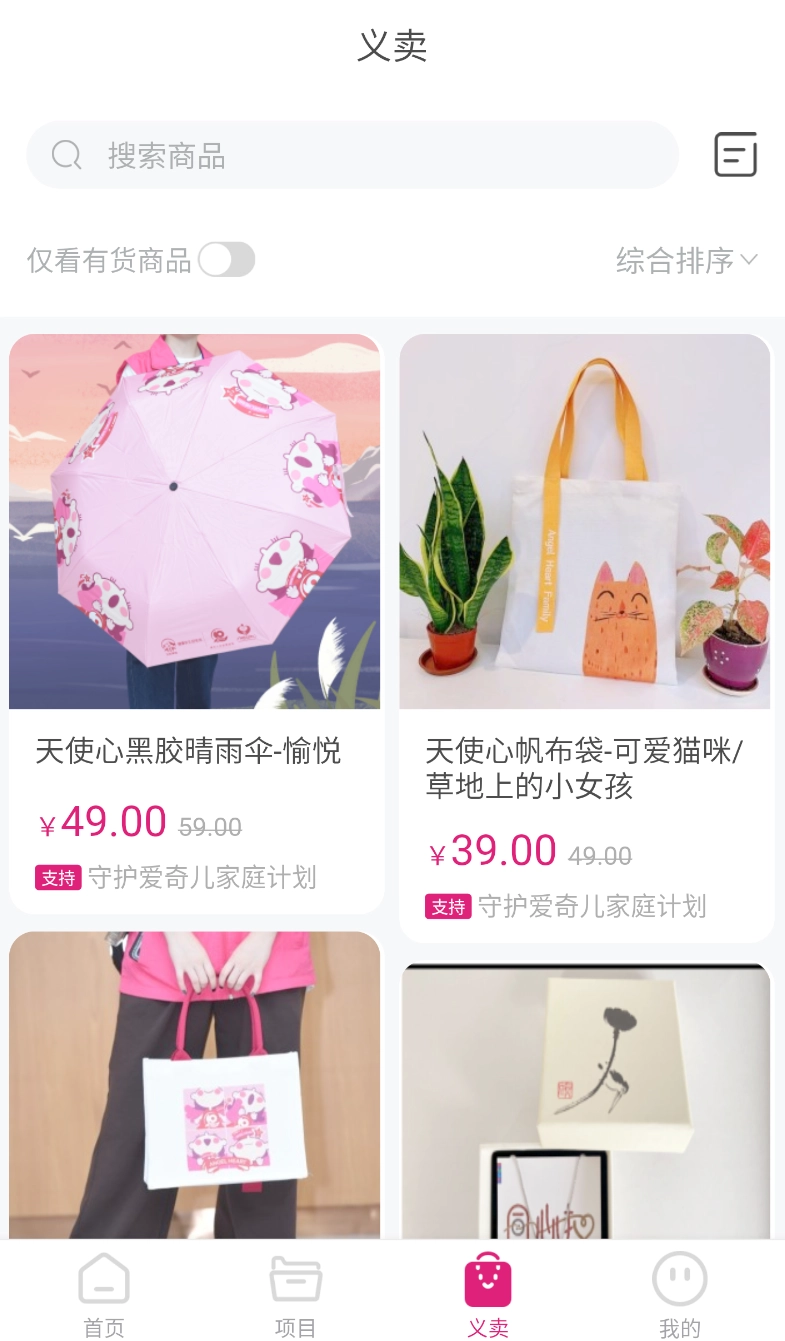Switch to the 首页 tab
Screen dimensions: 785x1341
pos(104,1293)
